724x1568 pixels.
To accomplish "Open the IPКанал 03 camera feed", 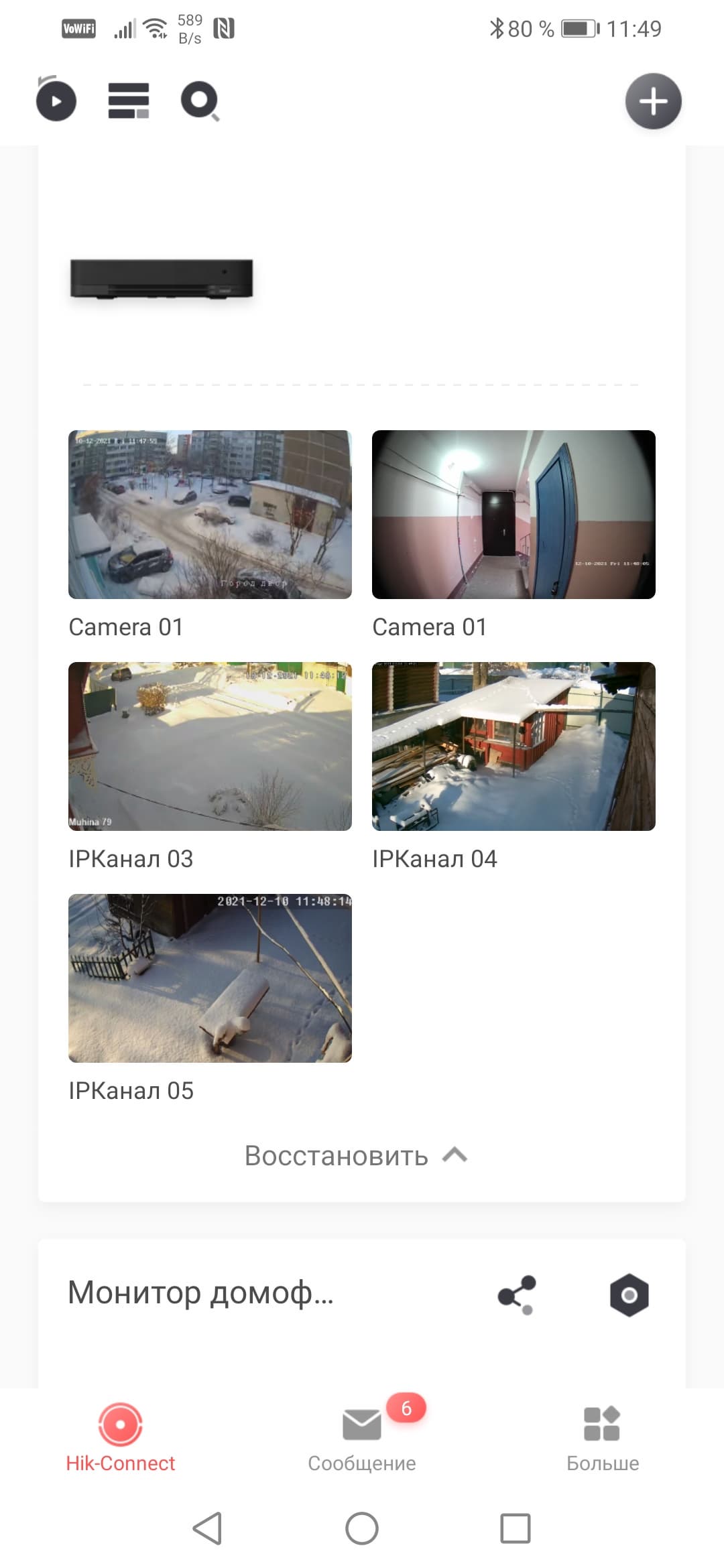I will [x=210, y=746].
